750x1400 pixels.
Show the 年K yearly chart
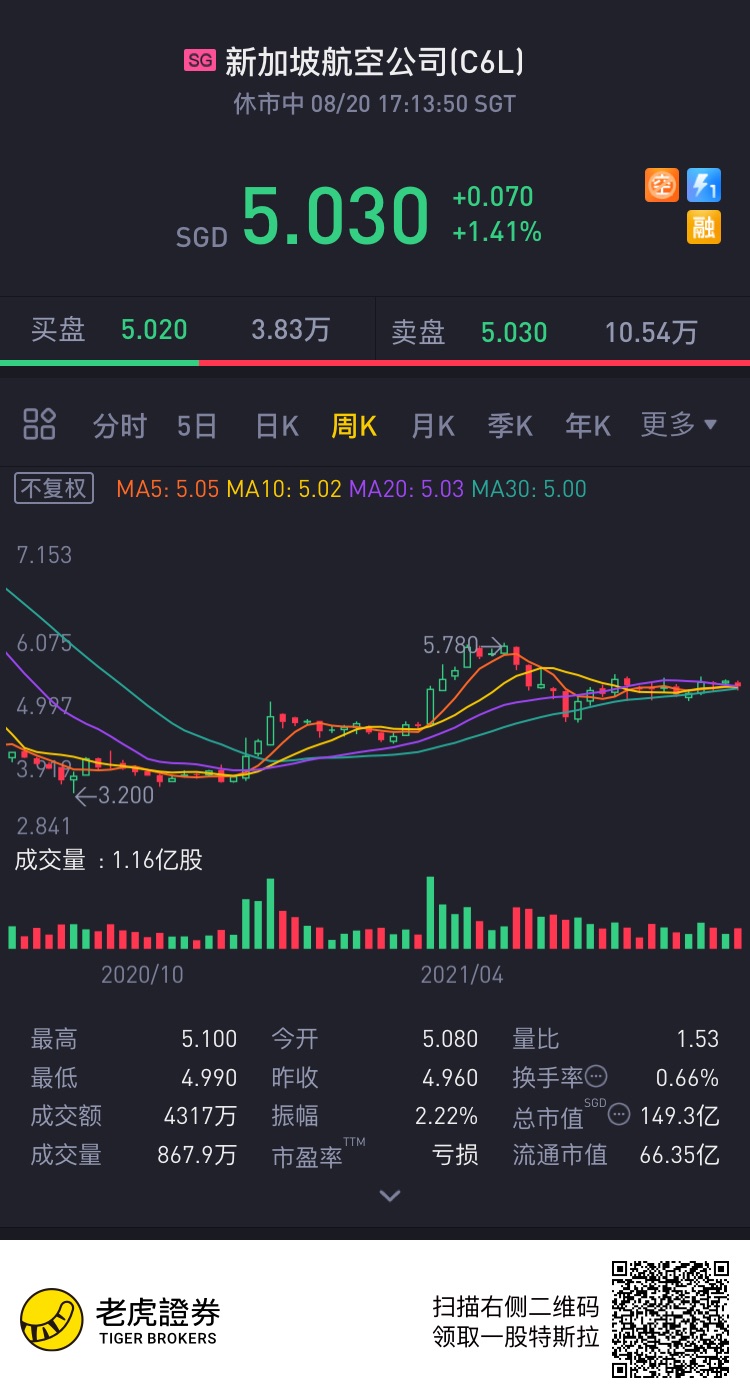pos(588,426)
